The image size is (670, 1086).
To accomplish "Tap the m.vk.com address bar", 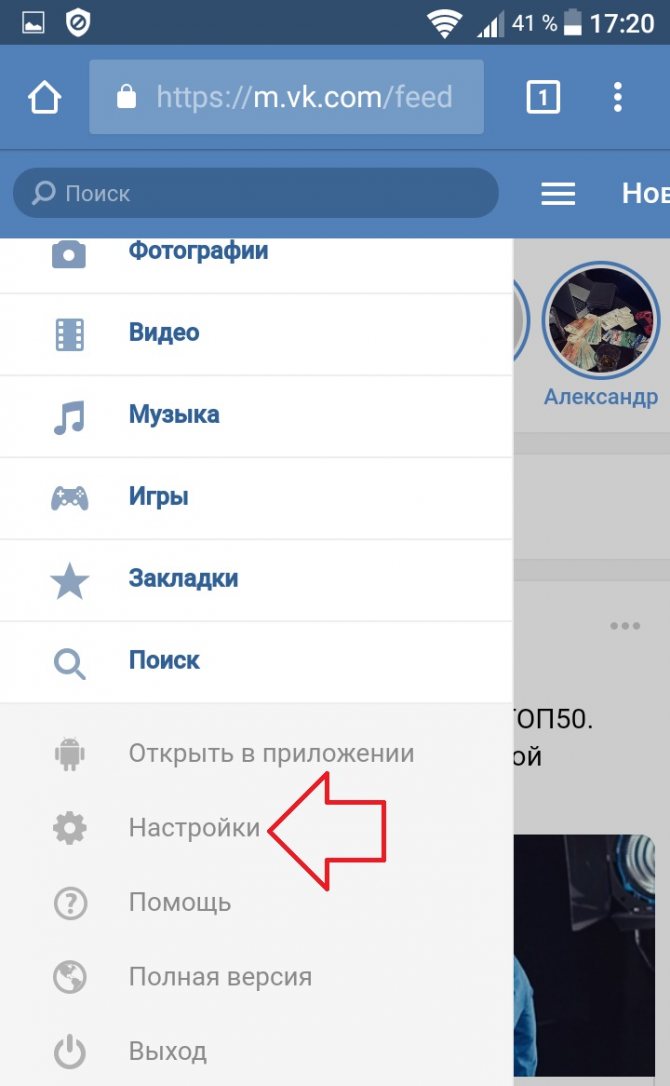I will (x=286, y=97).
